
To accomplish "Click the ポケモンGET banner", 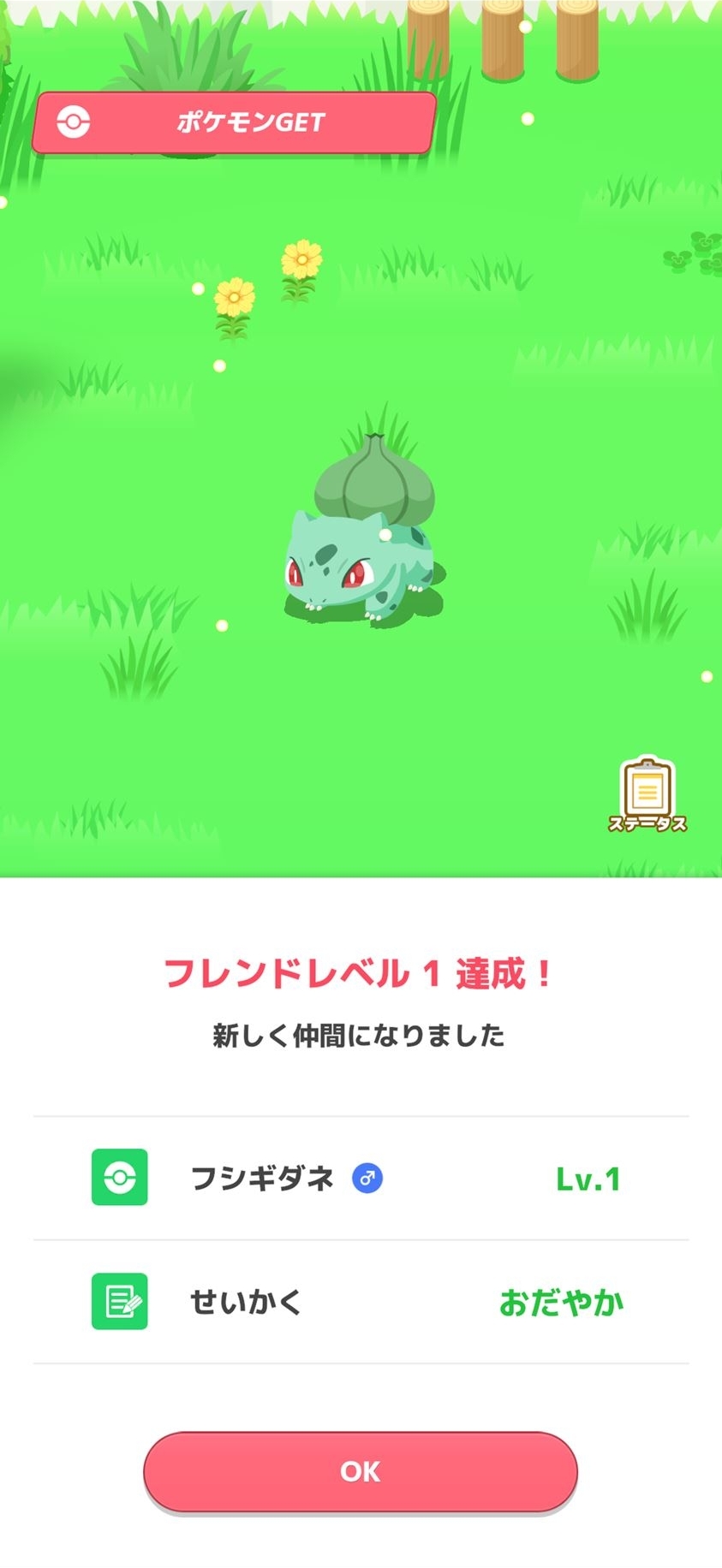I will pos(231,121).
